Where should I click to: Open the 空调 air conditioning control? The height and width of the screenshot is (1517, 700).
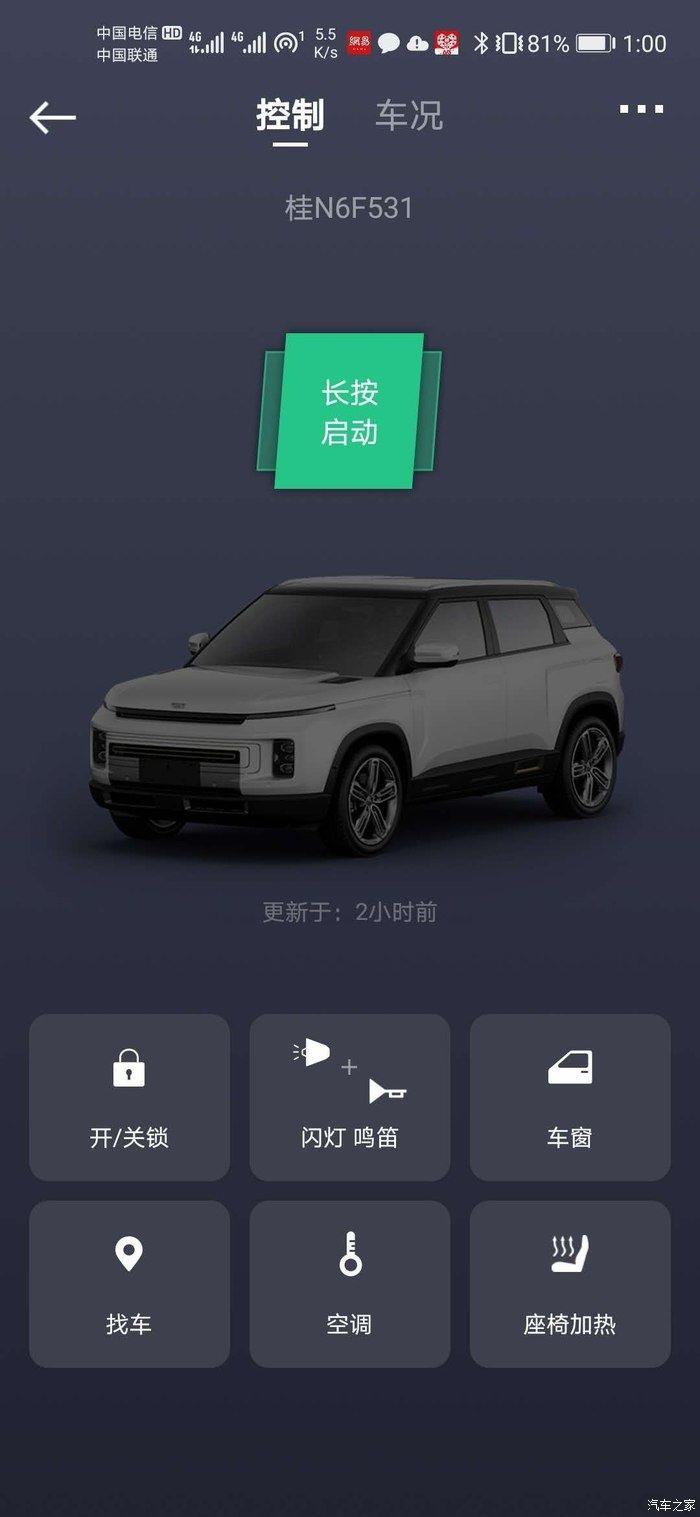tap(349, 1284)
